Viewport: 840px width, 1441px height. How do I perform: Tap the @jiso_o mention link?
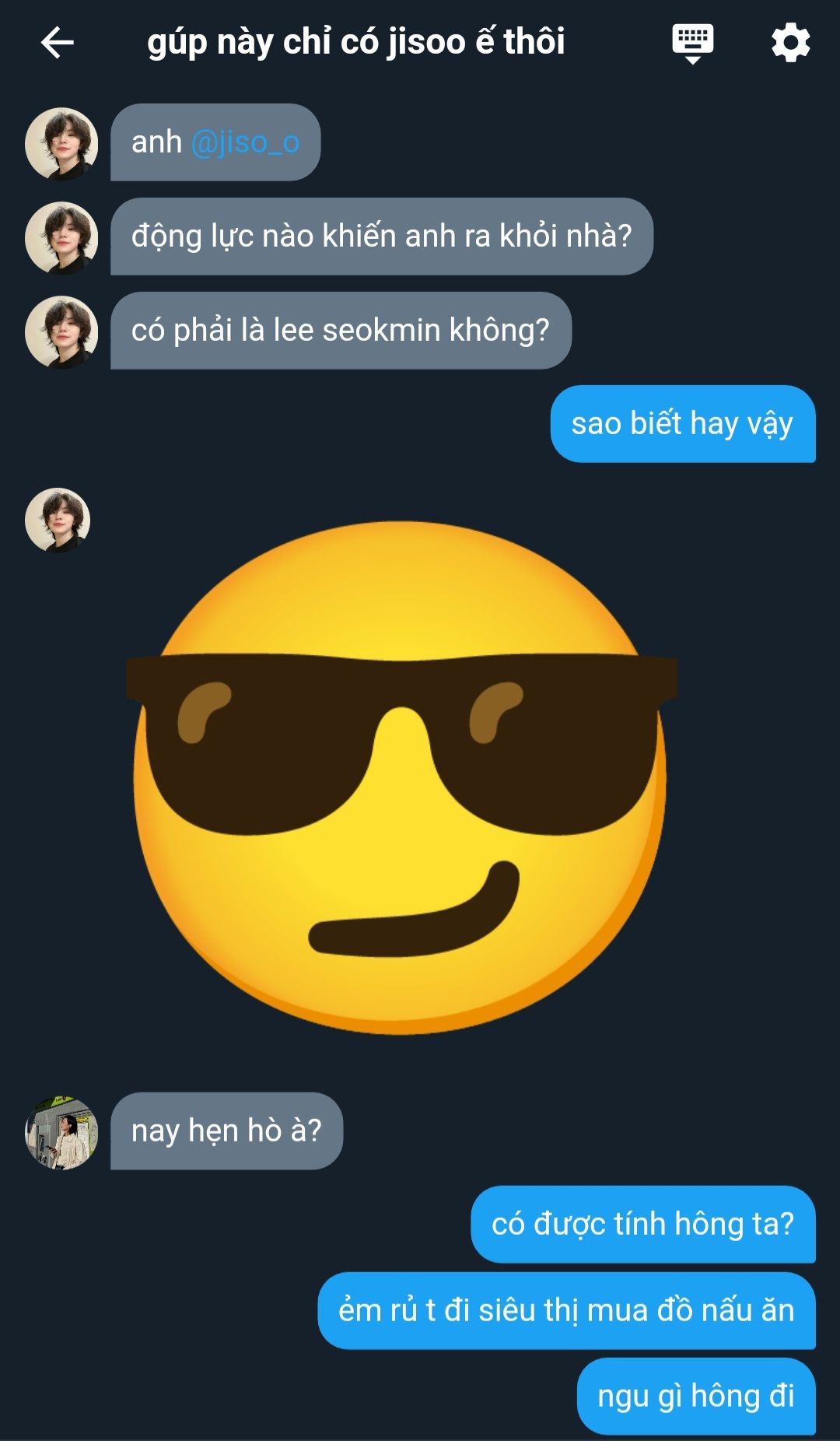(245, 142)
